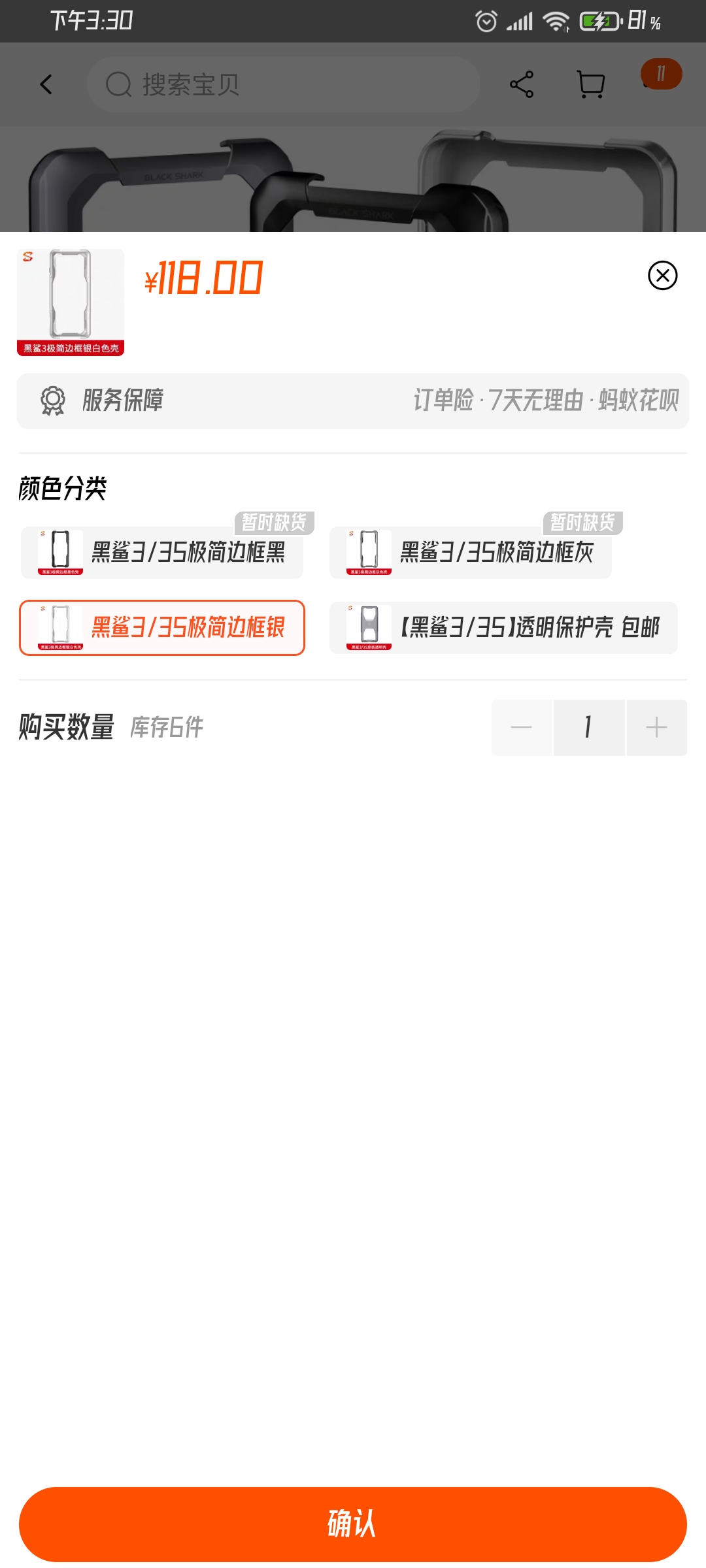The height and width of the screenshot is (1568, 706).
Task: Open the 服务保障 service guarantee row
Action: tap(353, 400)
